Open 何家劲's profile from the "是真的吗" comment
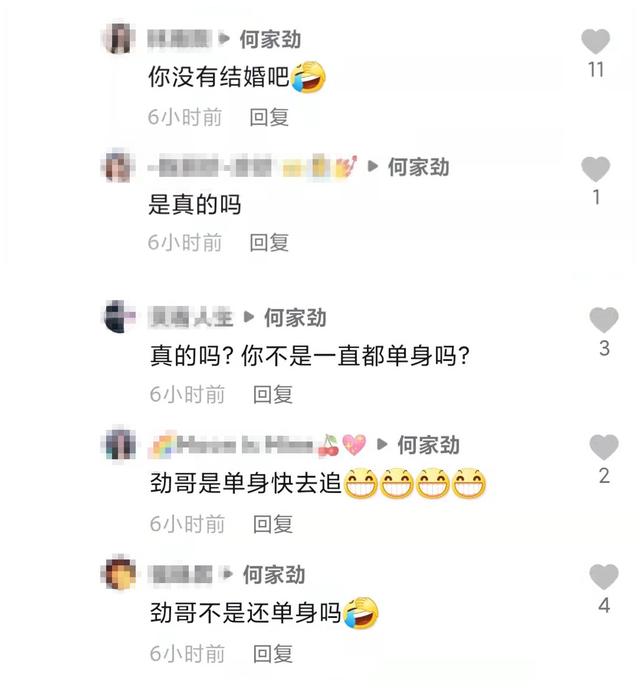This screenshot has width=640, height=688. coord(418,167)
